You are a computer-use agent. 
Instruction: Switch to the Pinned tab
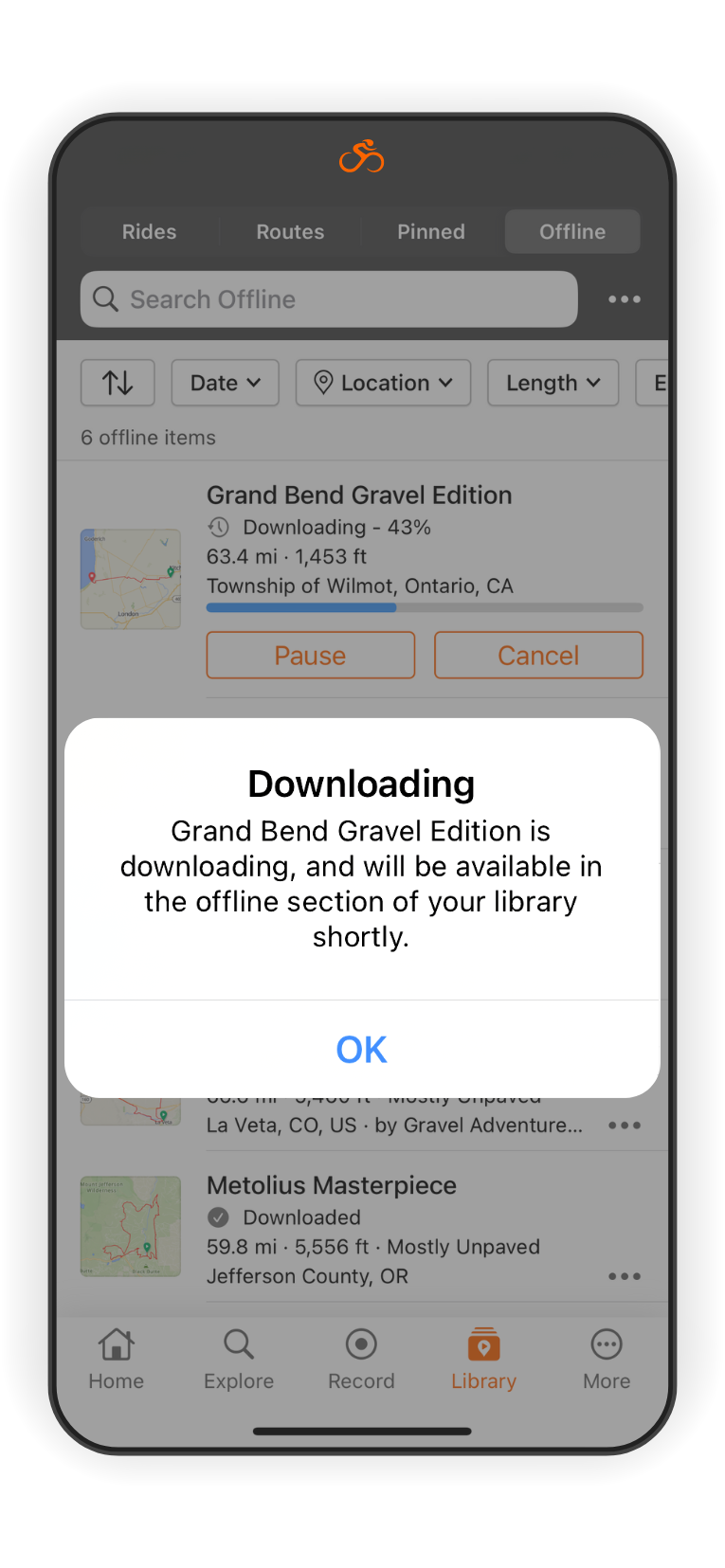(431, 231)
